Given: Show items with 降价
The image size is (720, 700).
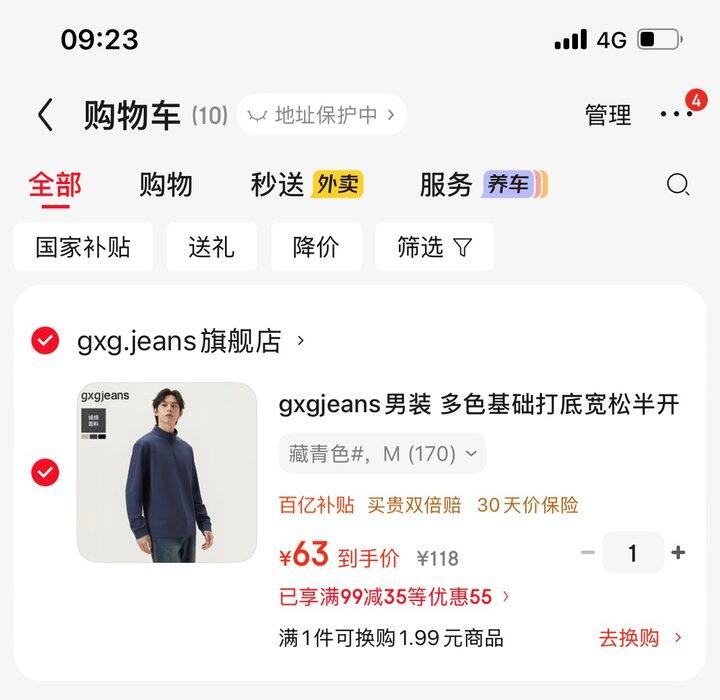Looking at the screenshot, I should (x=316, y=247).
